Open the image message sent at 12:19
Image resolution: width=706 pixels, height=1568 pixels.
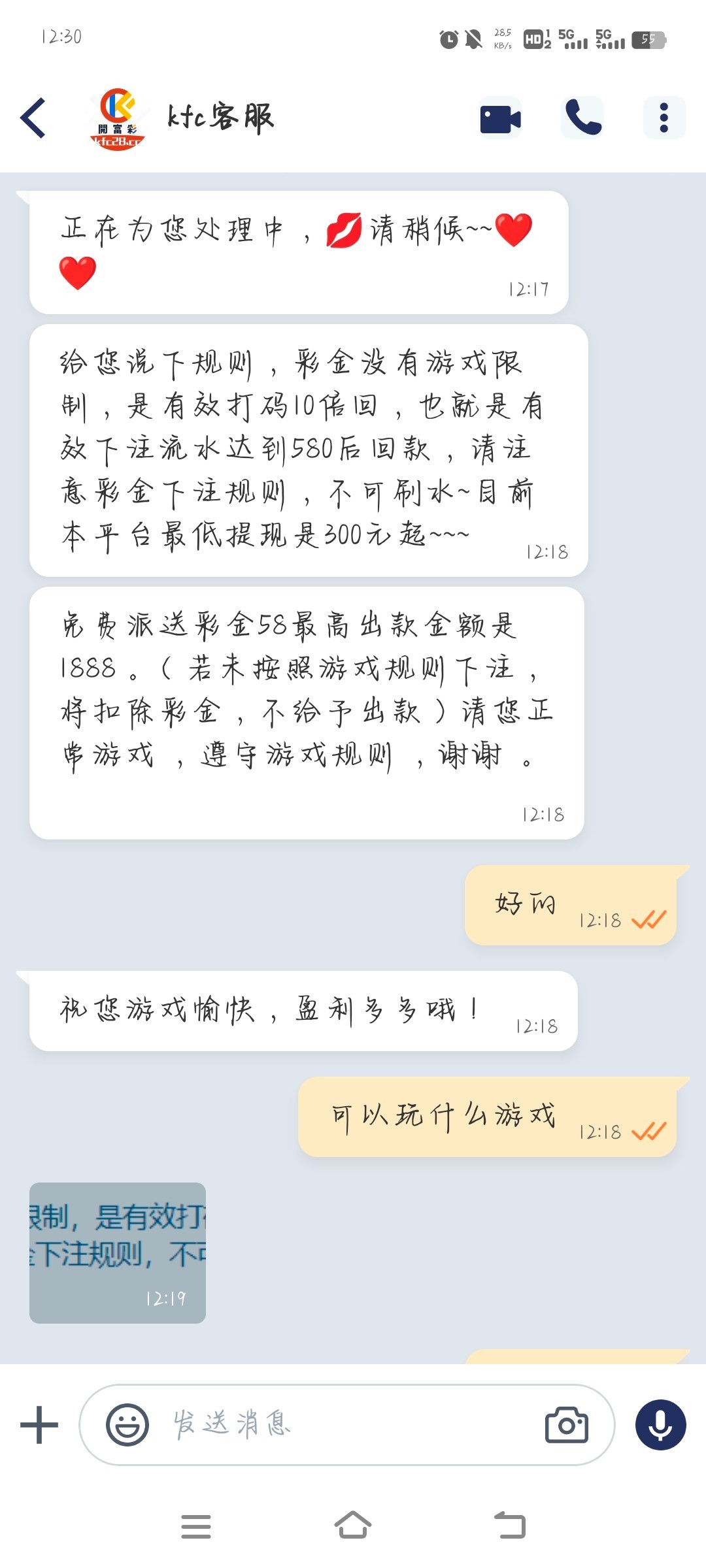(x=118, y=1252)
